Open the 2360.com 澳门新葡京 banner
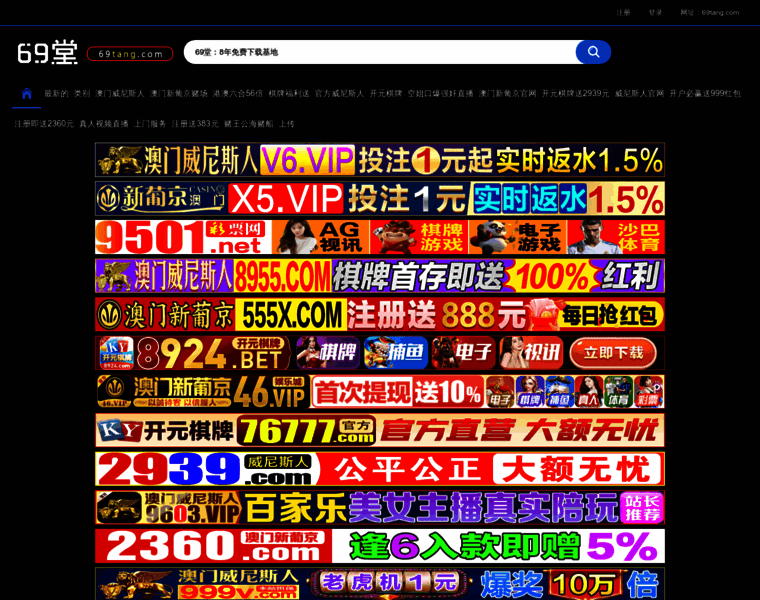Screen dimensions: 760x600 click(379, 546)
